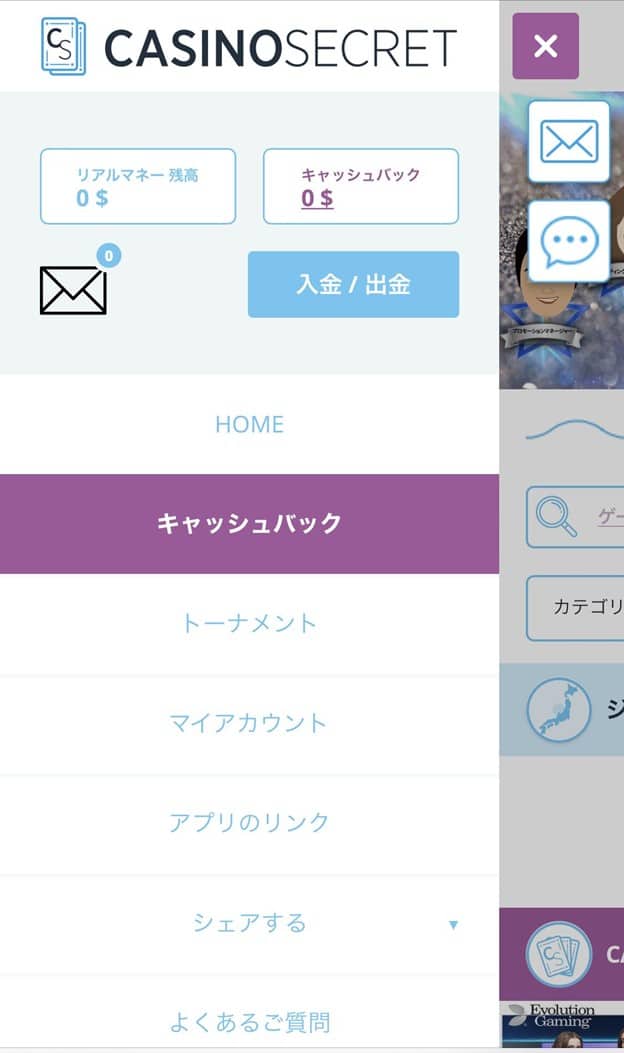Open the underlined キャッシュバック 0 $ balance

318,198
